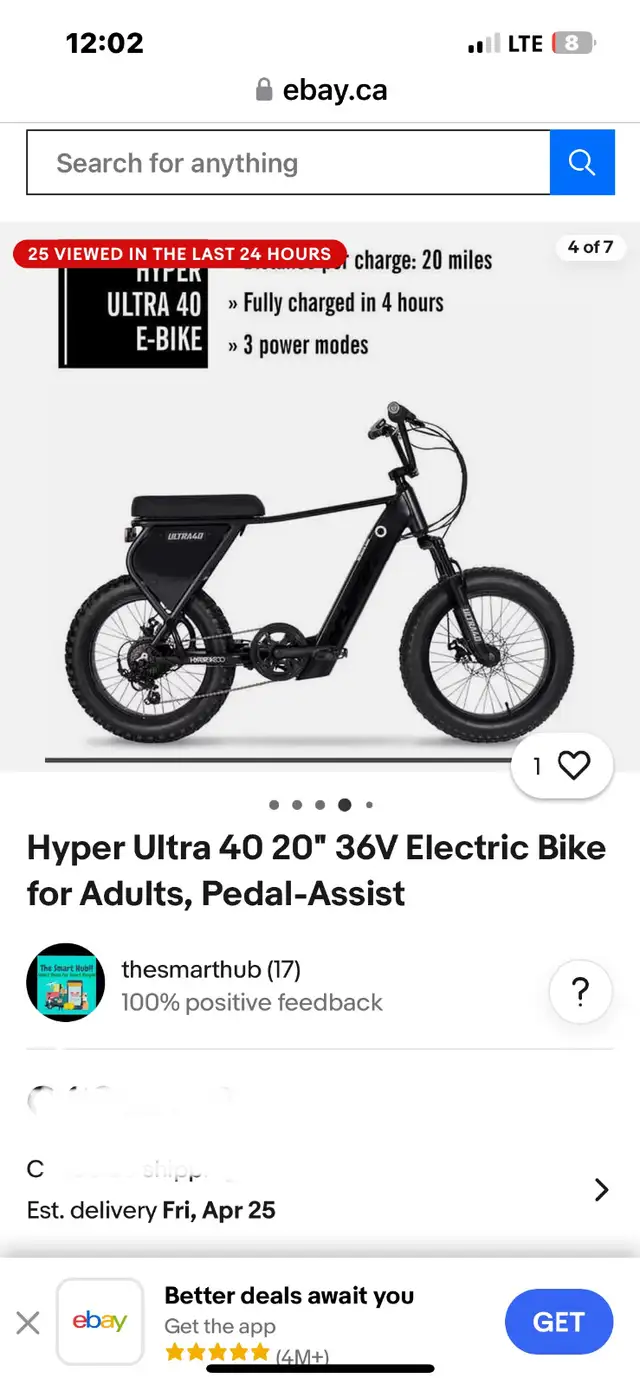Tap the Search for anything field
The width and height of the screenshot is (640, 1386).
[288, 163]
